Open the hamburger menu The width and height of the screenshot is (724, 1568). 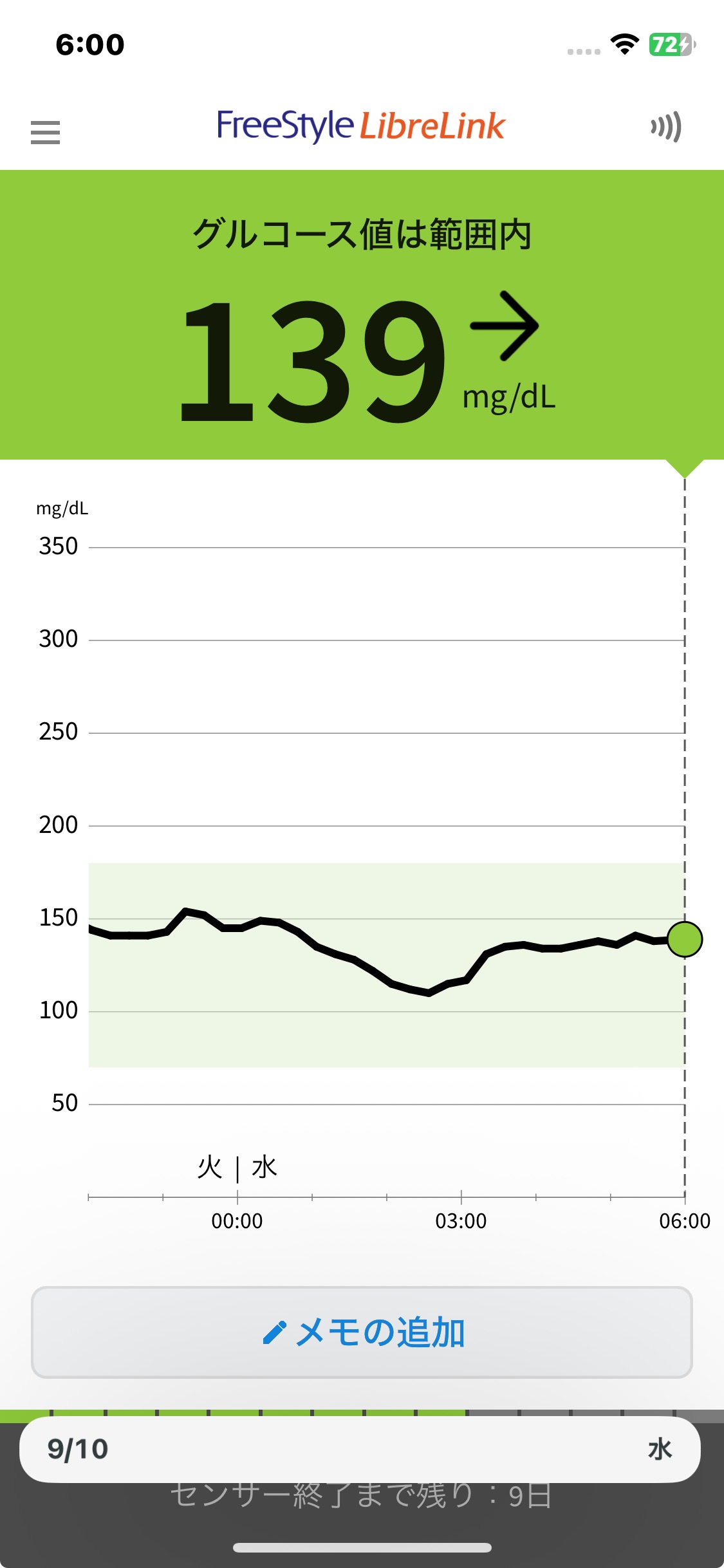pos(45,132)
